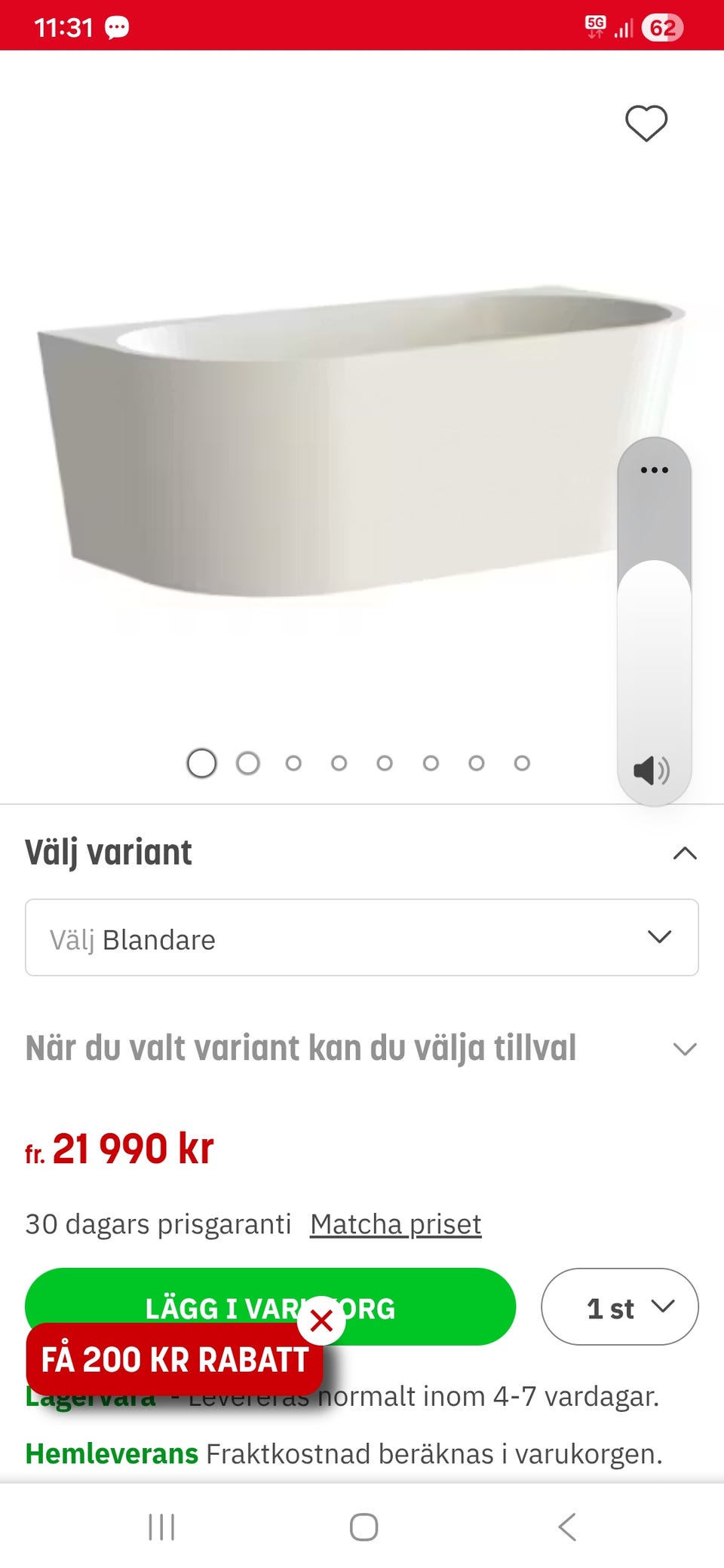
Task: Expand the tillval options section
Action: click(684, 1049)
